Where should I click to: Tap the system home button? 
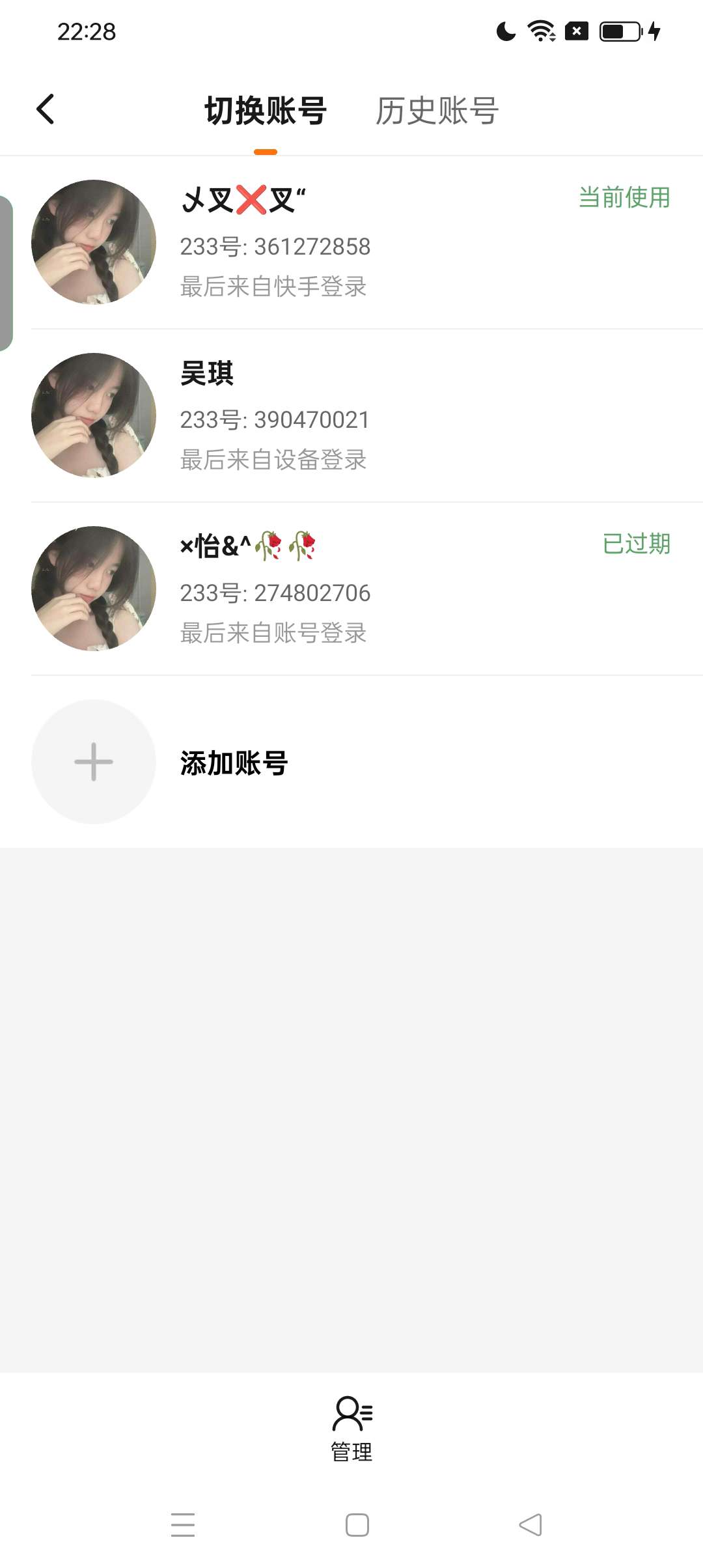coord(357,1525)
